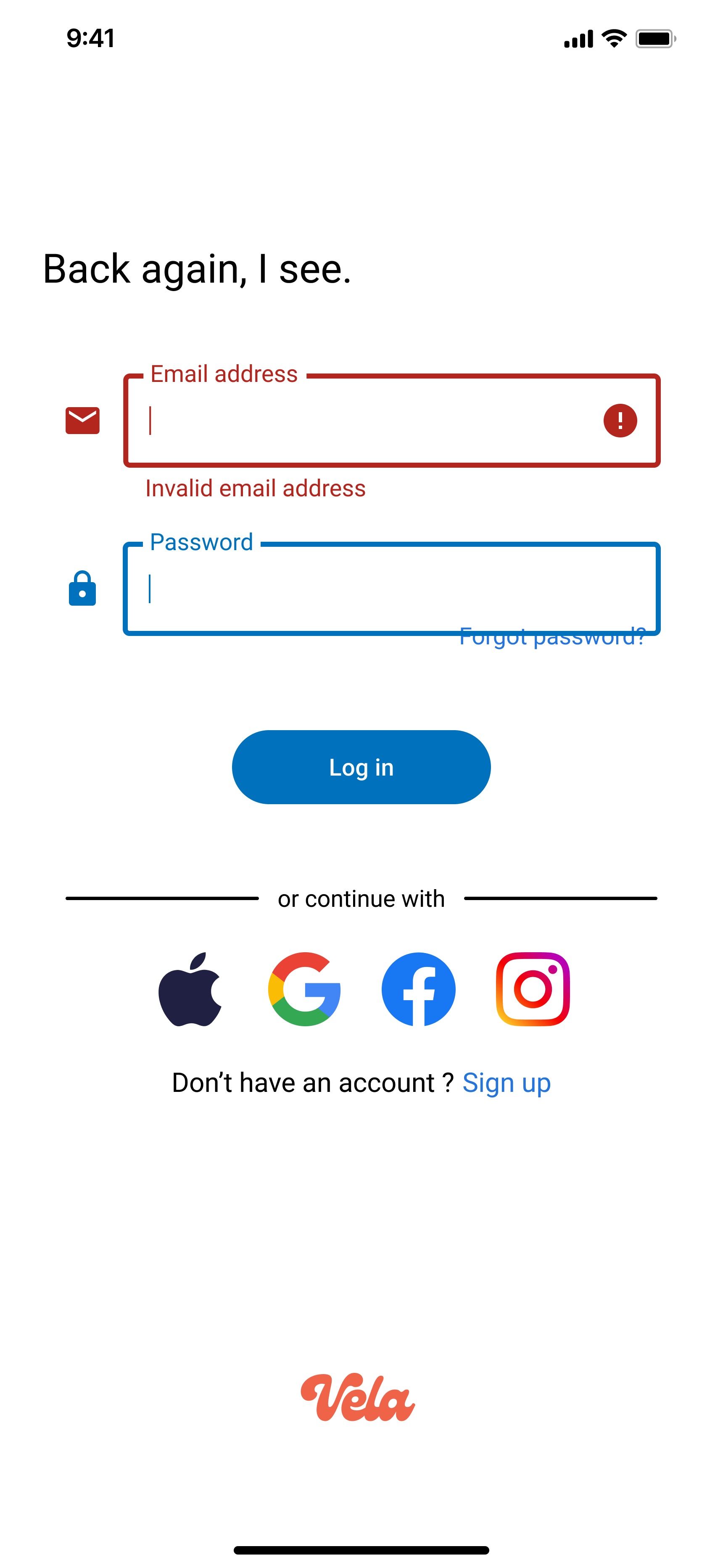Continue with Instagram login
Viewport: 723px width, 1568px height.
pos(533,989)
